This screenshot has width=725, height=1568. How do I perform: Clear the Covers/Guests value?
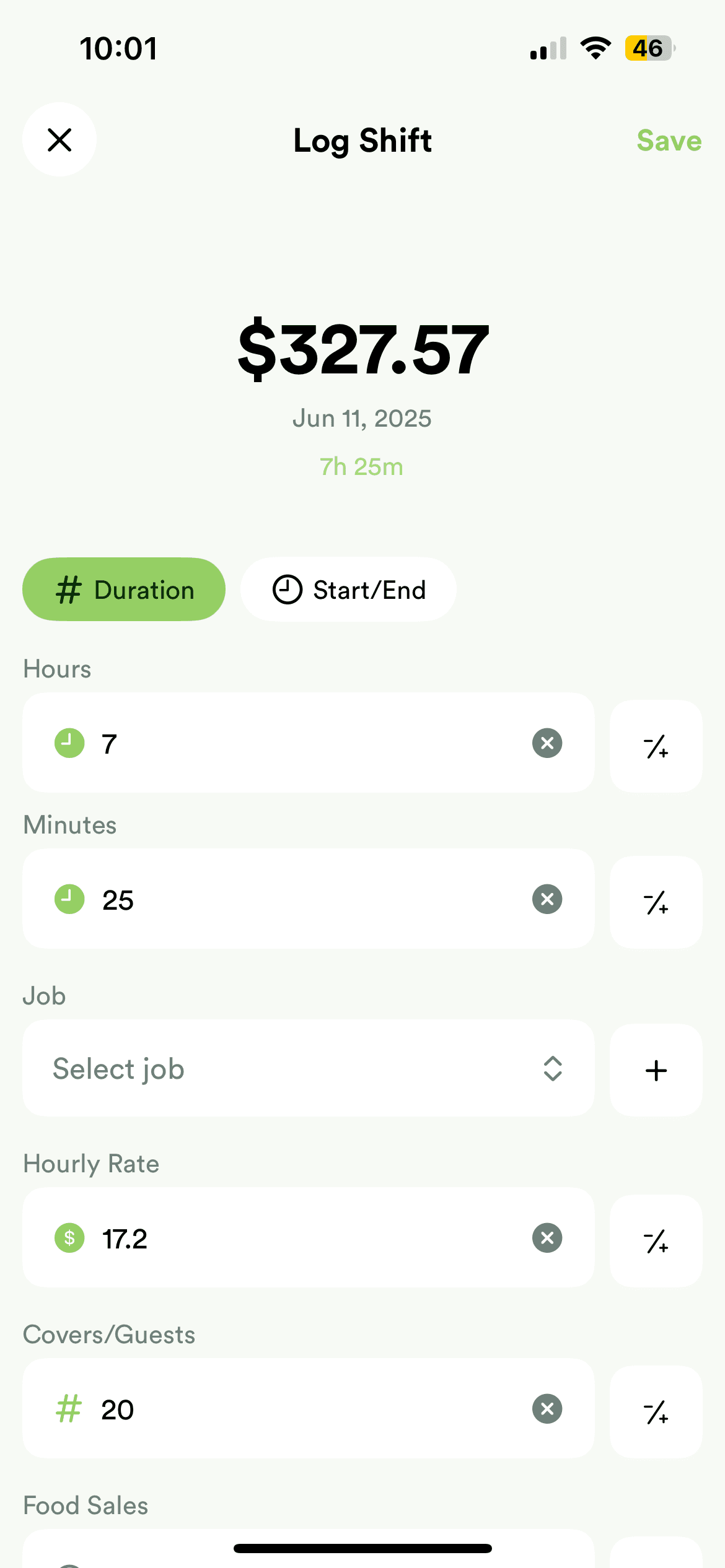pyautogui.click(x=547, y=1409)
